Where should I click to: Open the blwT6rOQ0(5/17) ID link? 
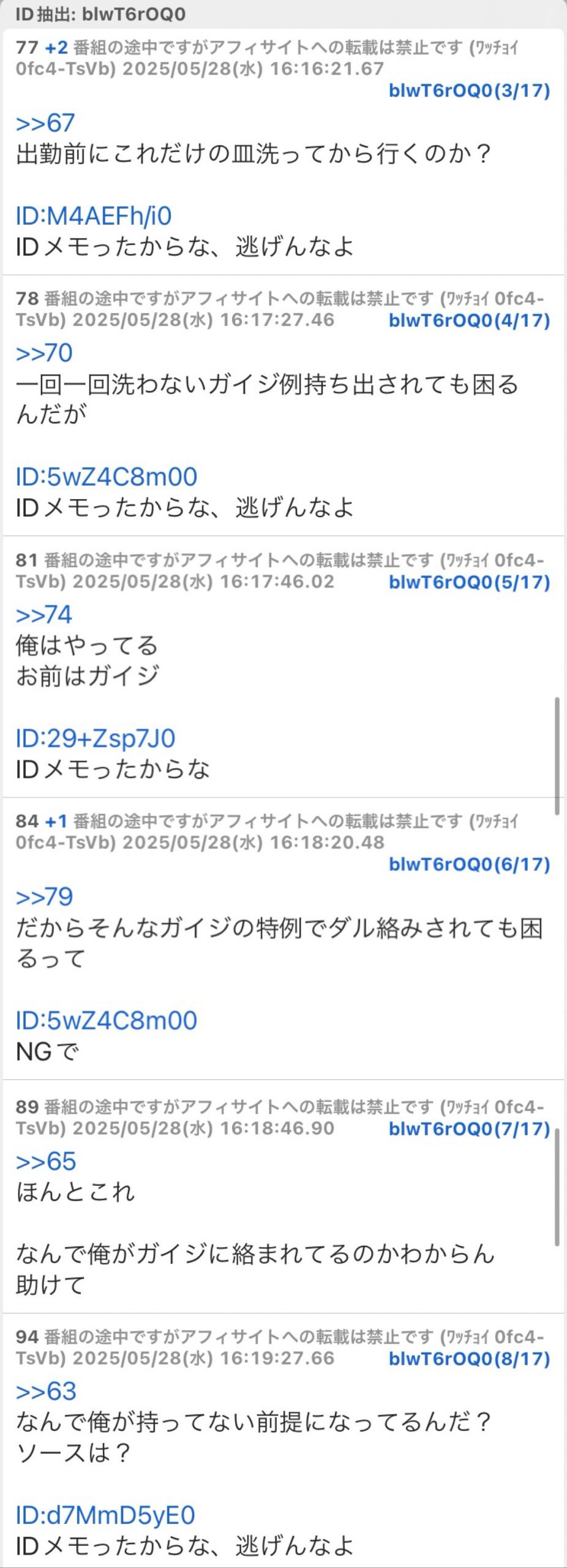[469, 582]
